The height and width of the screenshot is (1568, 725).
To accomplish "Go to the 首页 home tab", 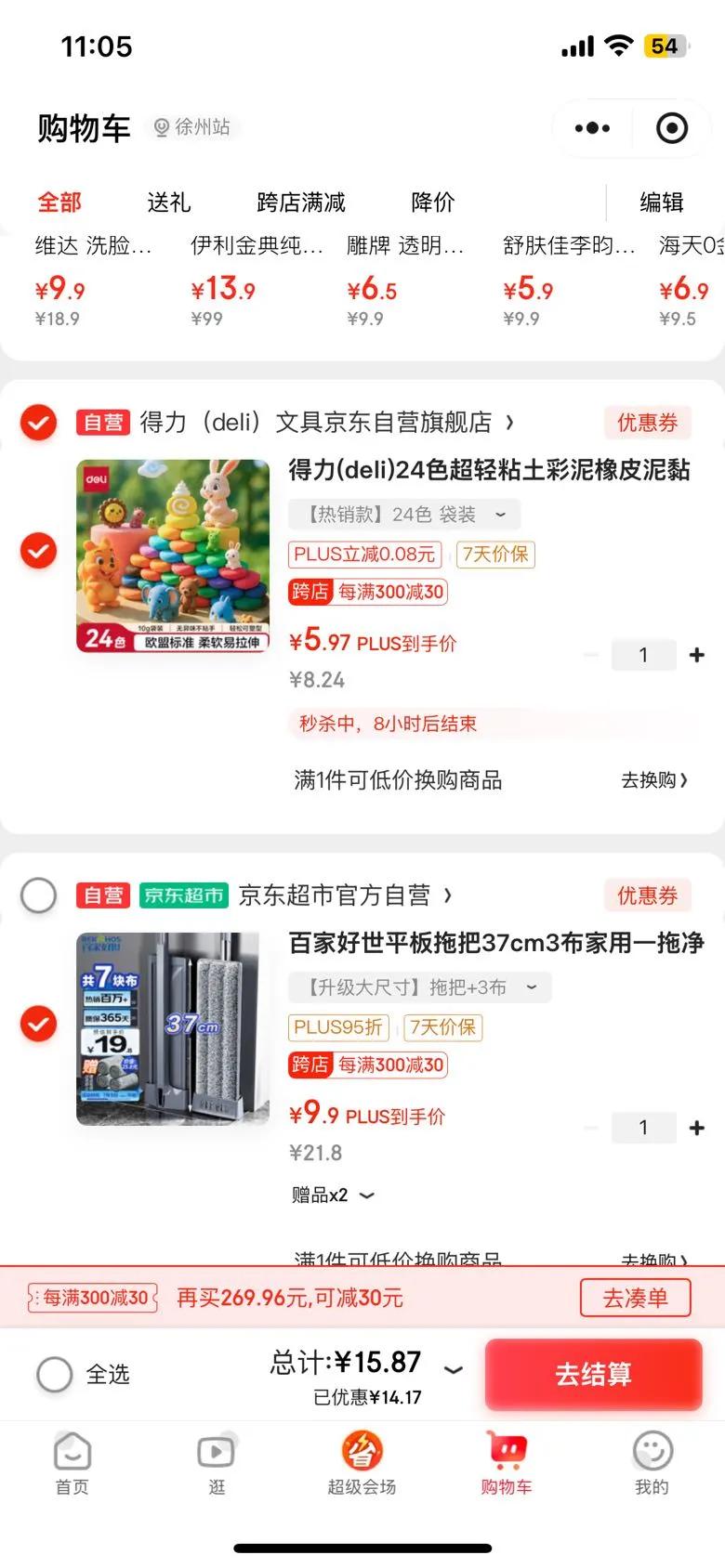I will [x=72, y=1462].
